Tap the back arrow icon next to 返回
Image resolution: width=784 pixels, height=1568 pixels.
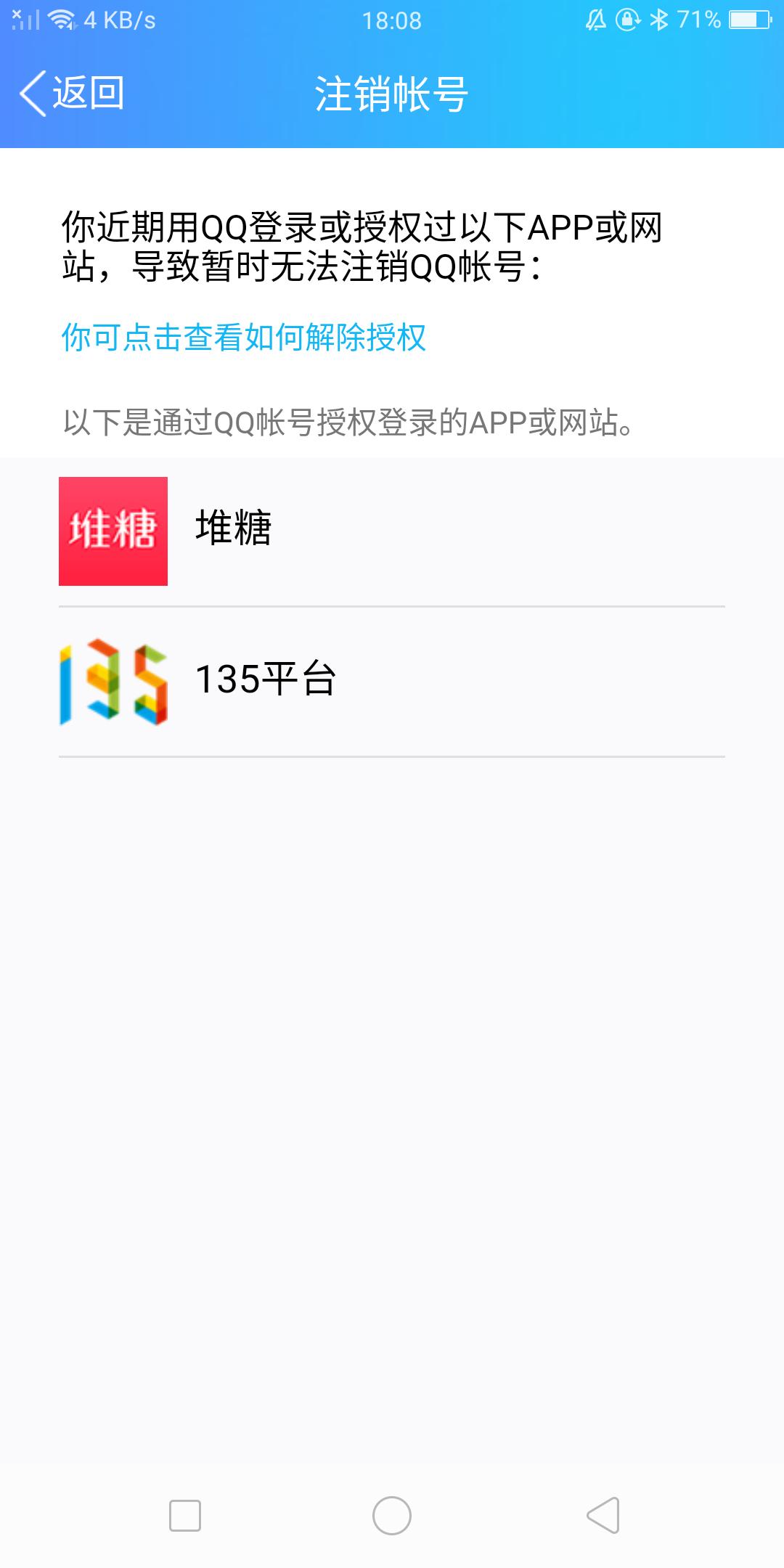coord(32,93)
